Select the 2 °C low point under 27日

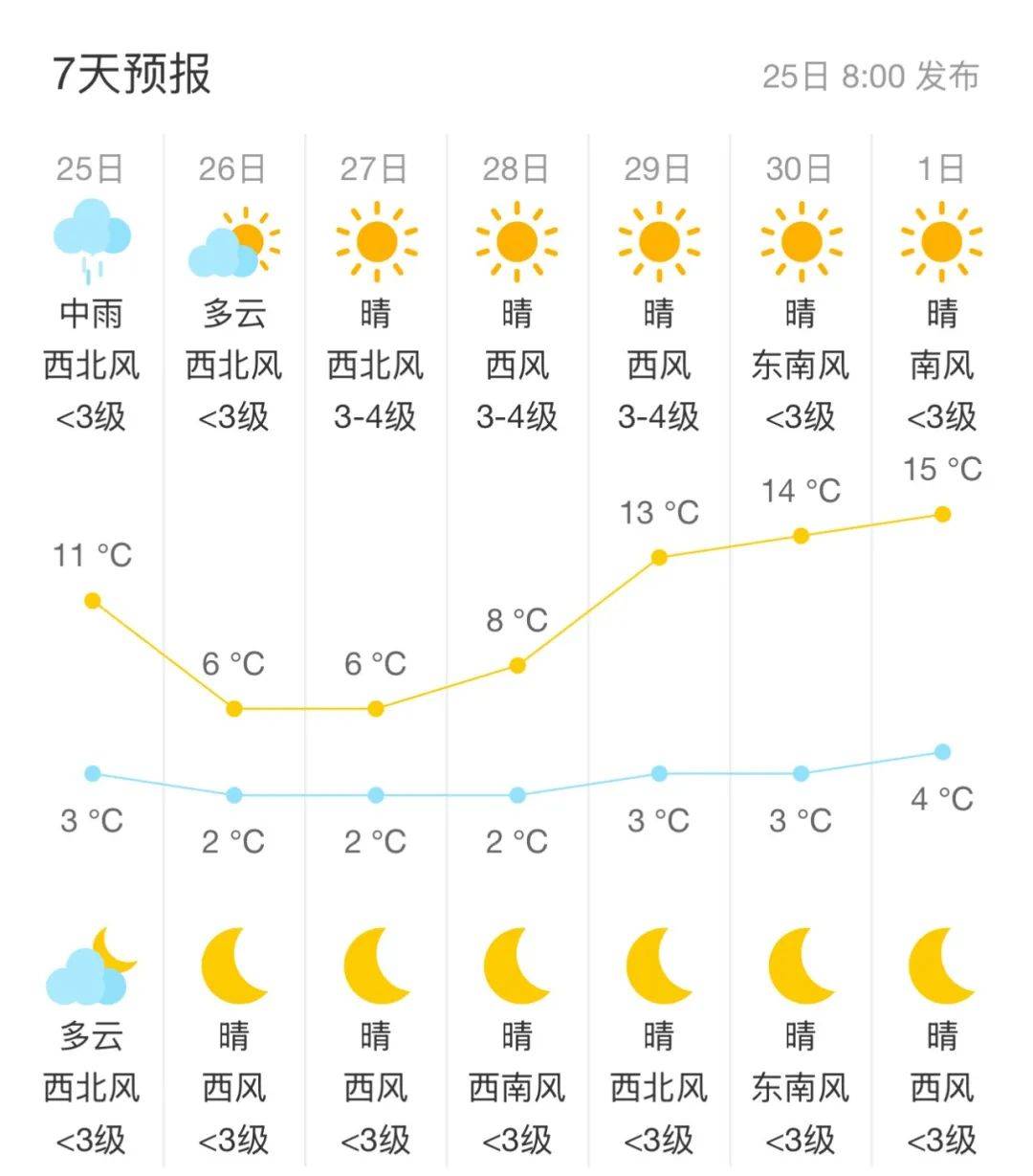click(377, 794)
